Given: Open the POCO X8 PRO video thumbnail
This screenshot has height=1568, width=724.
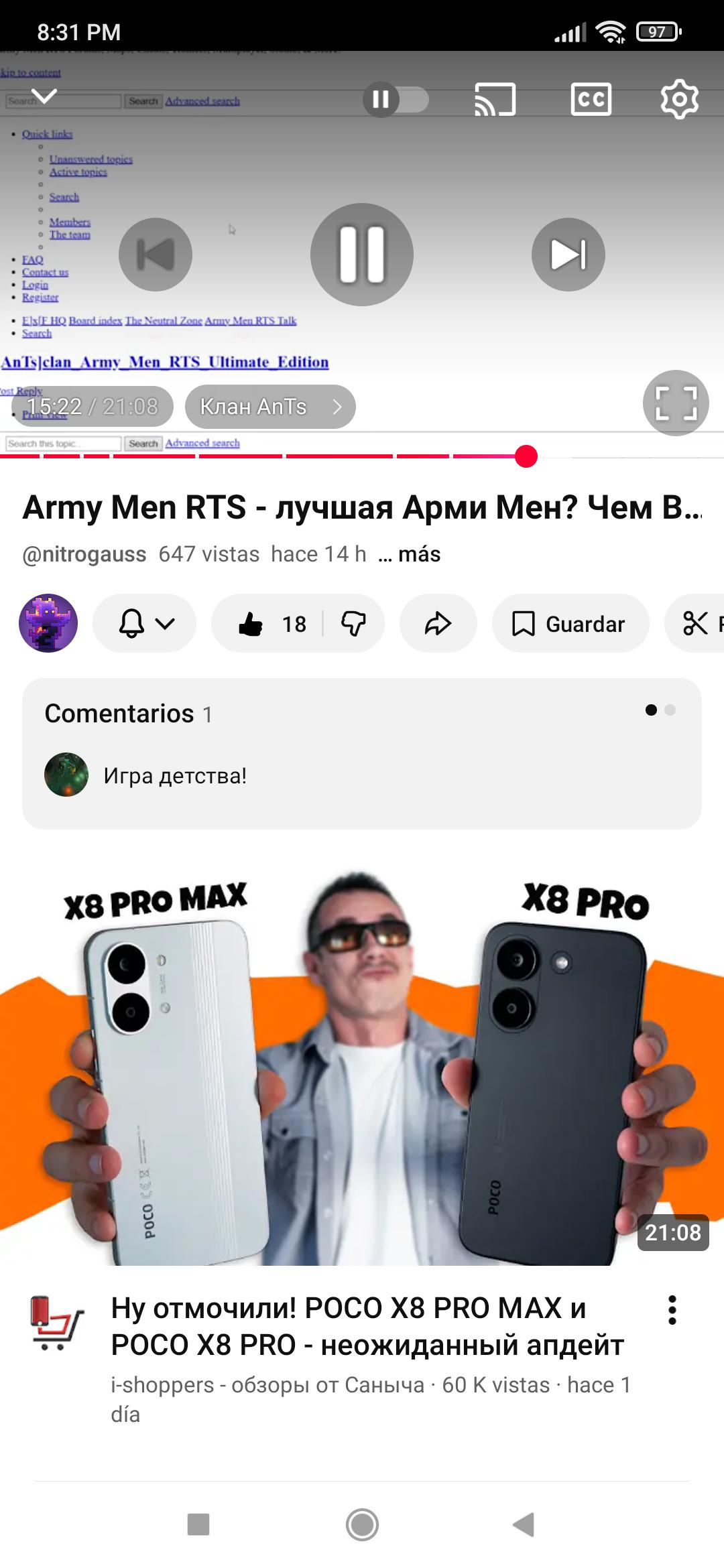Looking at the screenshot, I should coord(362,1065).
